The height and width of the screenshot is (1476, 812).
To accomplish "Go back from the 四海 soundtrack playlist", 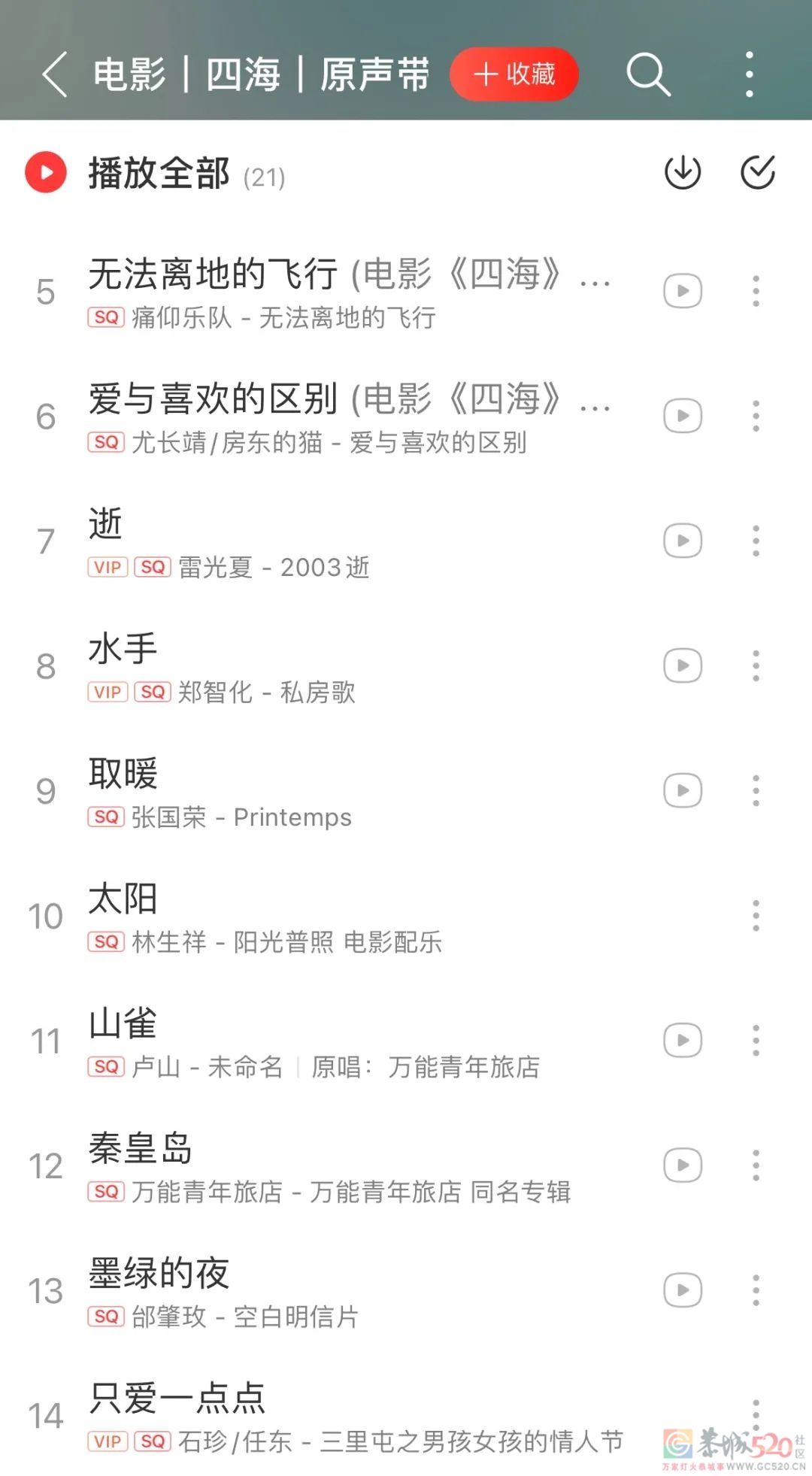I will (x=55, y=74).
